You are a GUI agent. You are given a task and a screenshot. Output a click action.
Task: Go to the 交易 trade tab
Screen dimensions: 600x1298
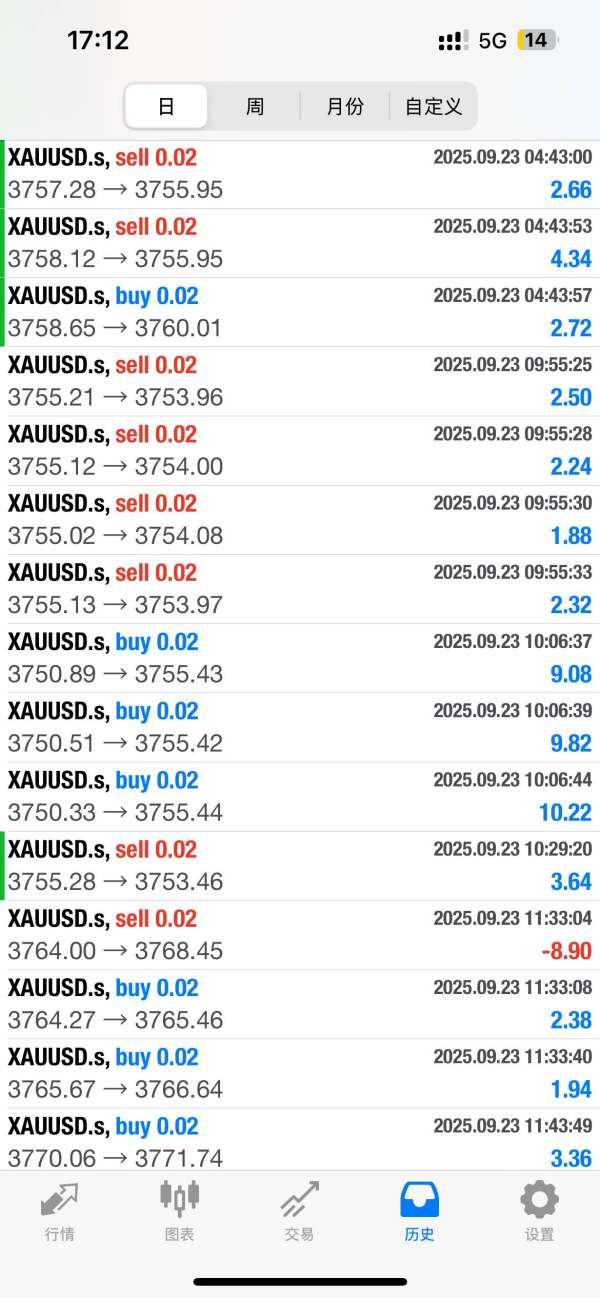click(x=300, y=1210)
